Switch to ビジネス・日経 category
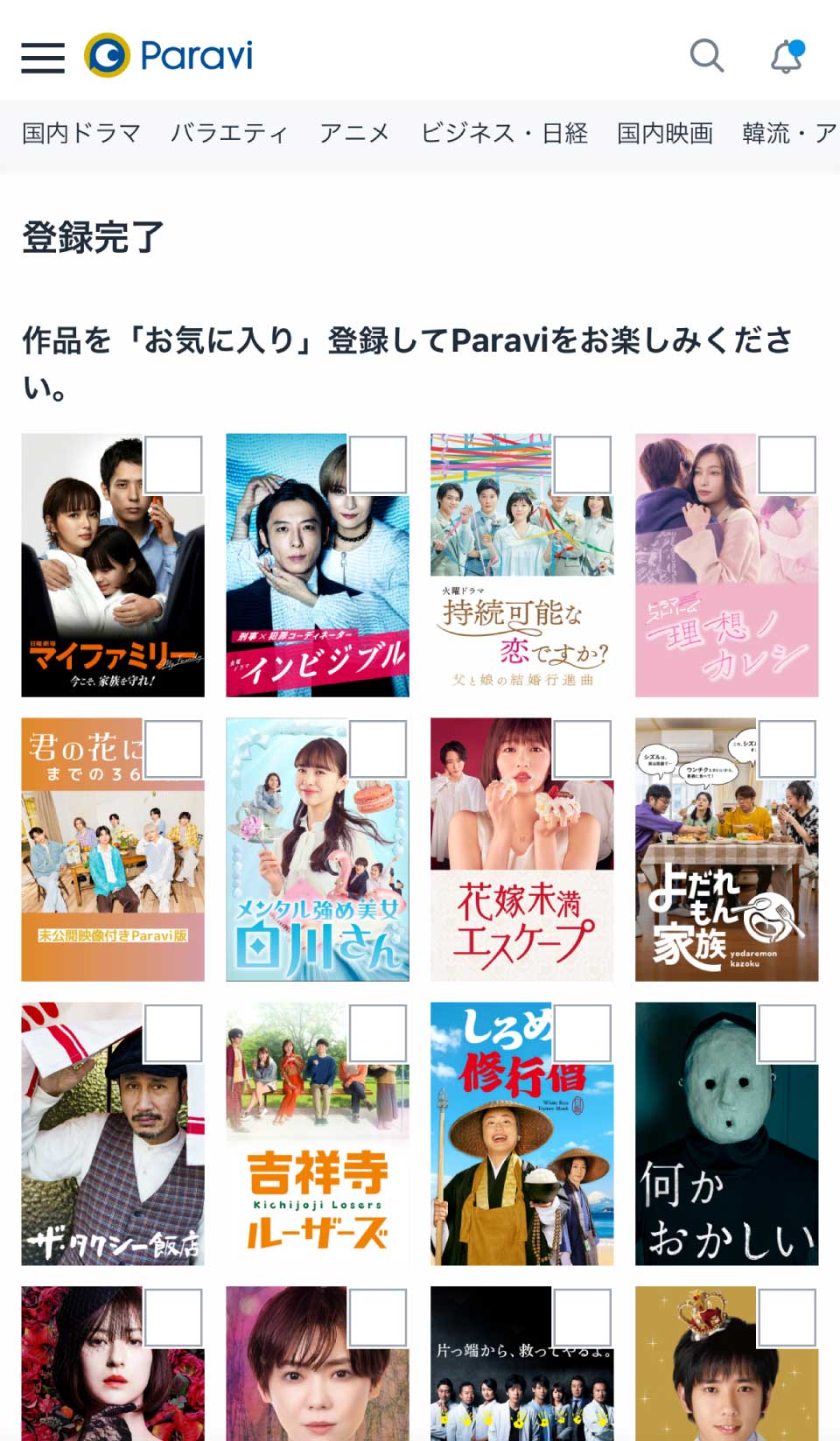This screenshot has width=840, height=1441. pos(504,133)
